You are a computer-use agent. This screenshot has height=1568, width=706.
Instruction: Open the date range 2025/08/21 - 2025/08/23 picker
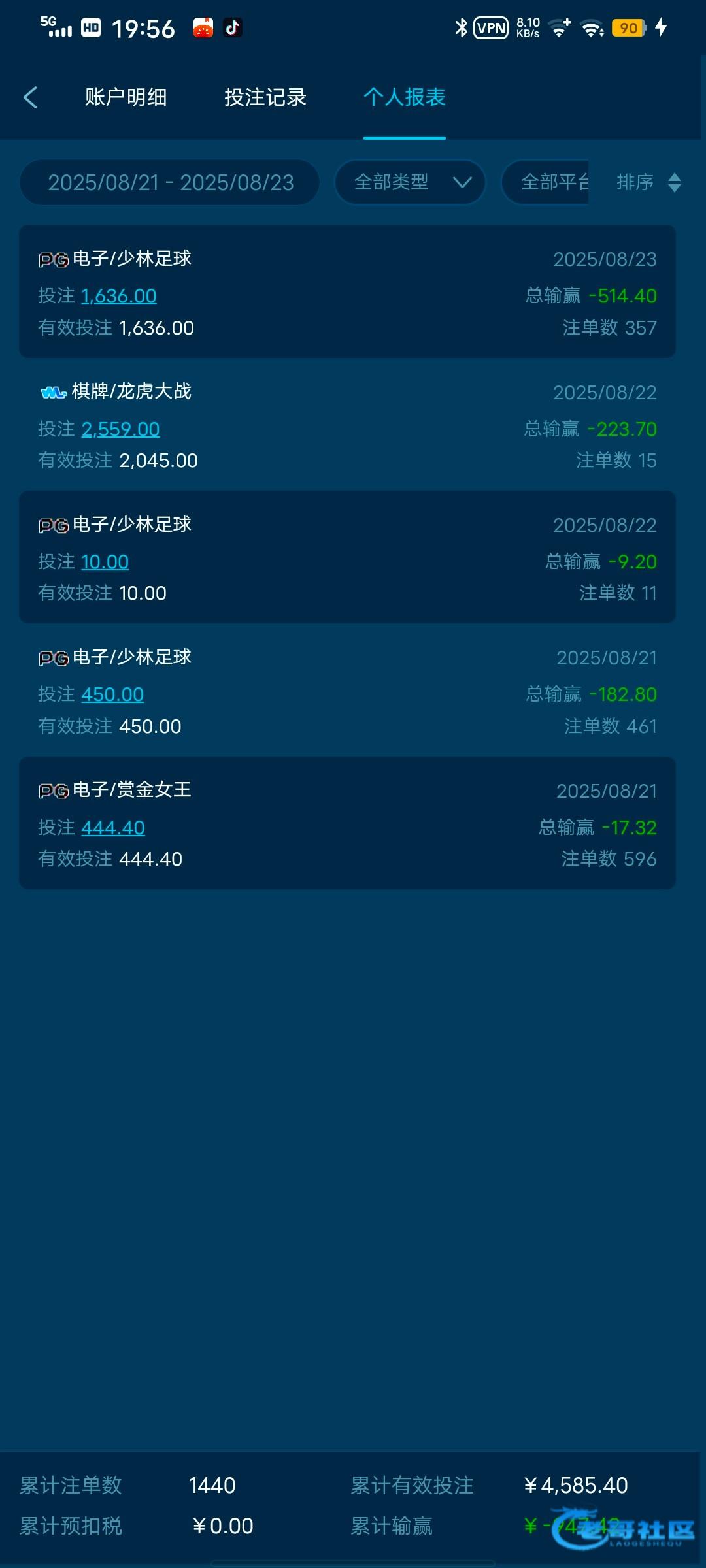170,182
